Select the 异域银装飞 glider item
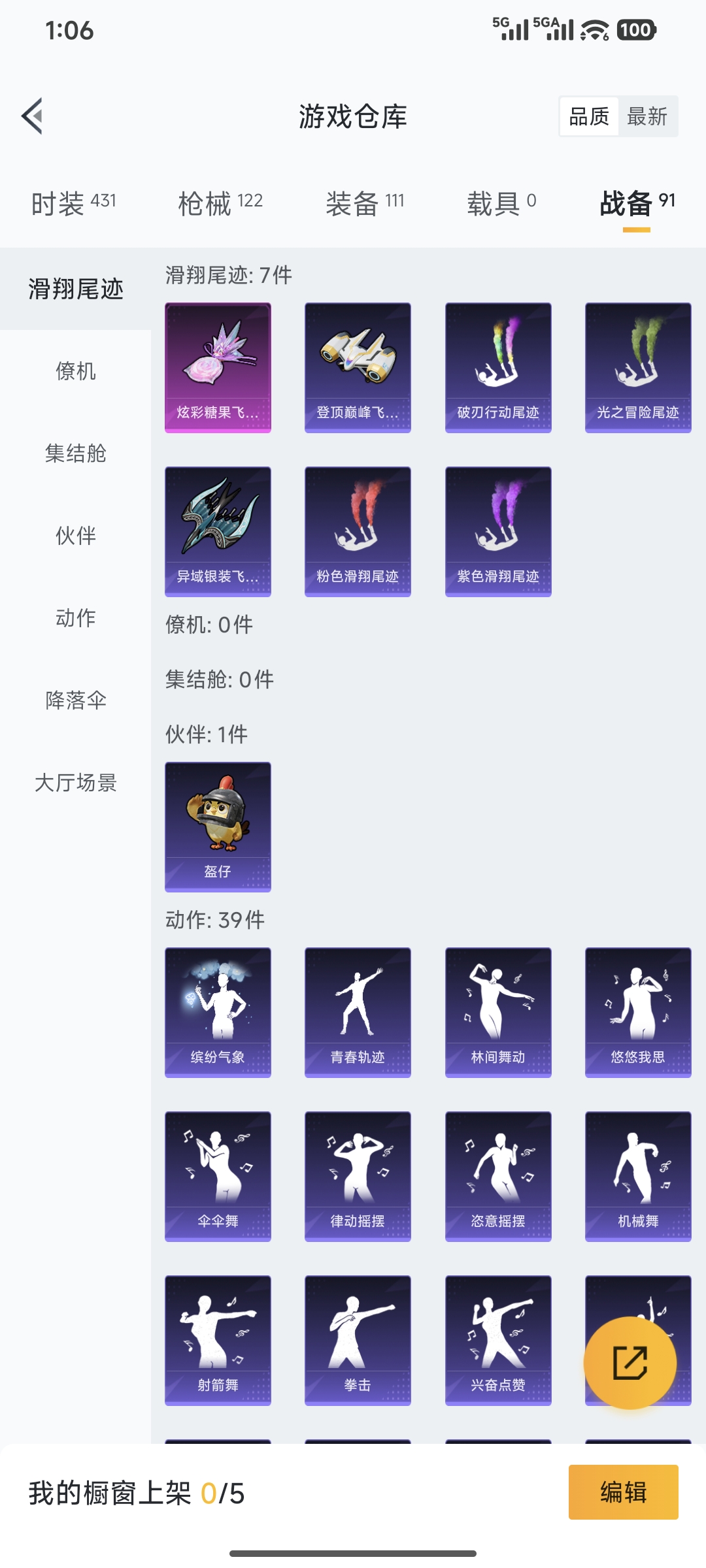This screenshot has width=706, height=1568. click(218, 531)
